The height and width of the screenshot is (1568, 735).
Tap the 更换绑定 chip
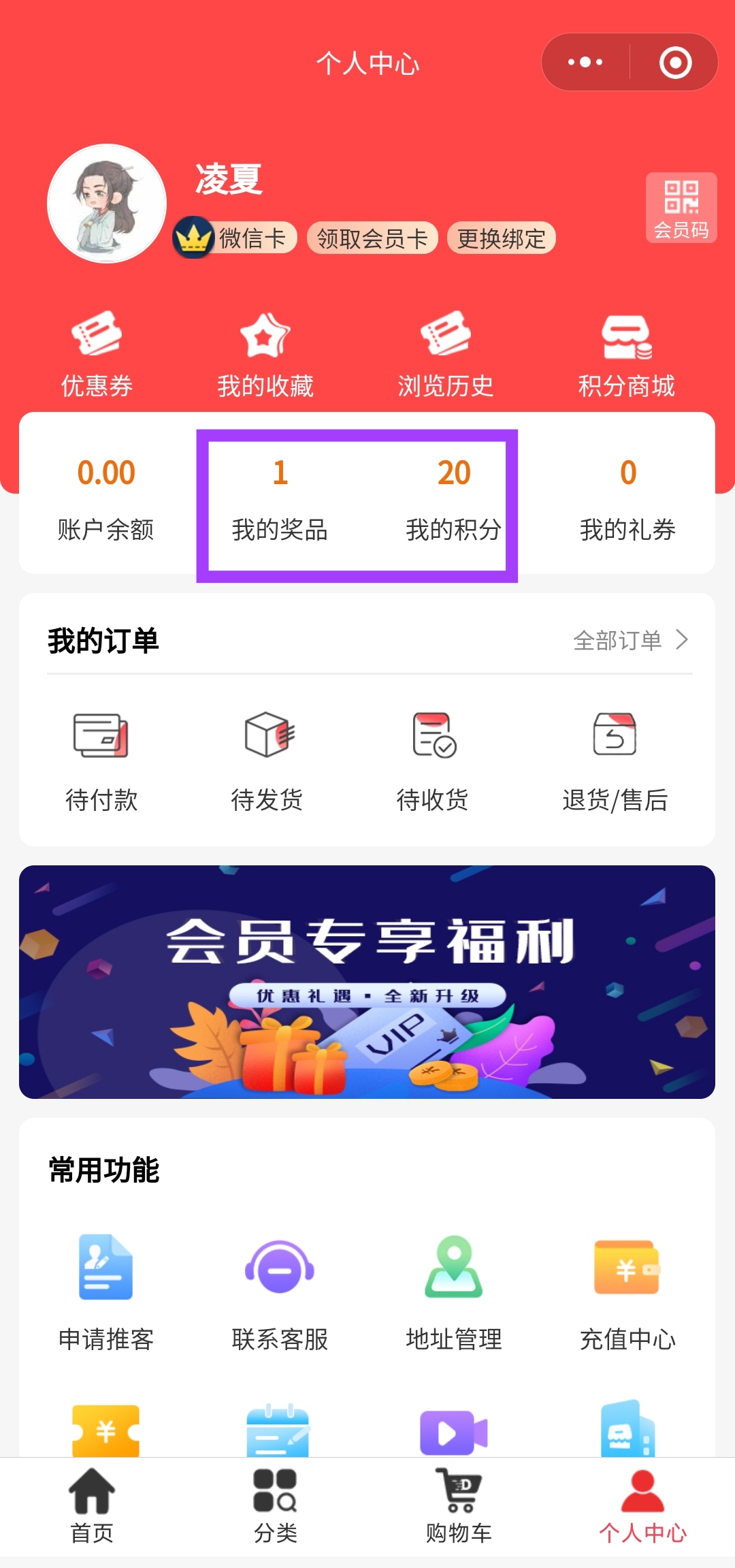[502, 238]
